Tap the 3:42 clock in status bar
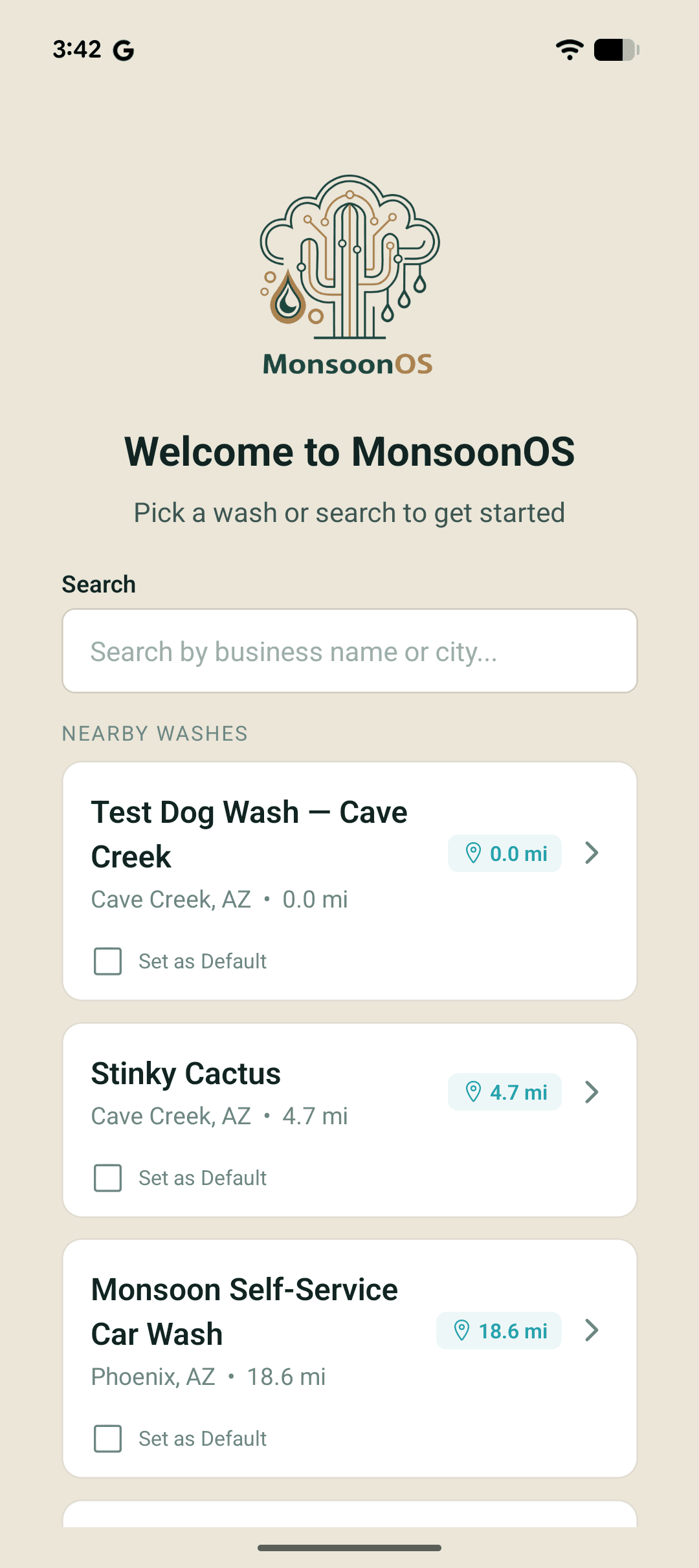Viewport: 699px width, 1568px height. pos(78,49)
